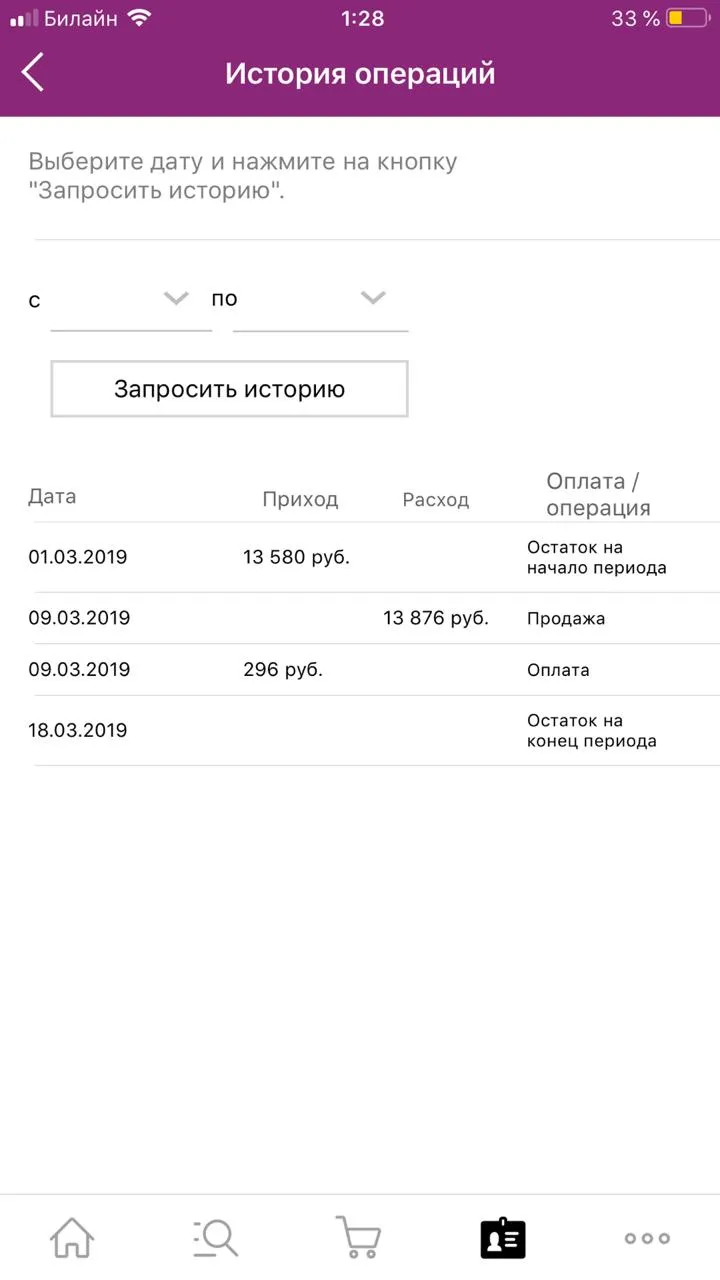The width and height of the screenshot is (720, 1280).
Task: Go back from История операций
Action: point(33,73)
